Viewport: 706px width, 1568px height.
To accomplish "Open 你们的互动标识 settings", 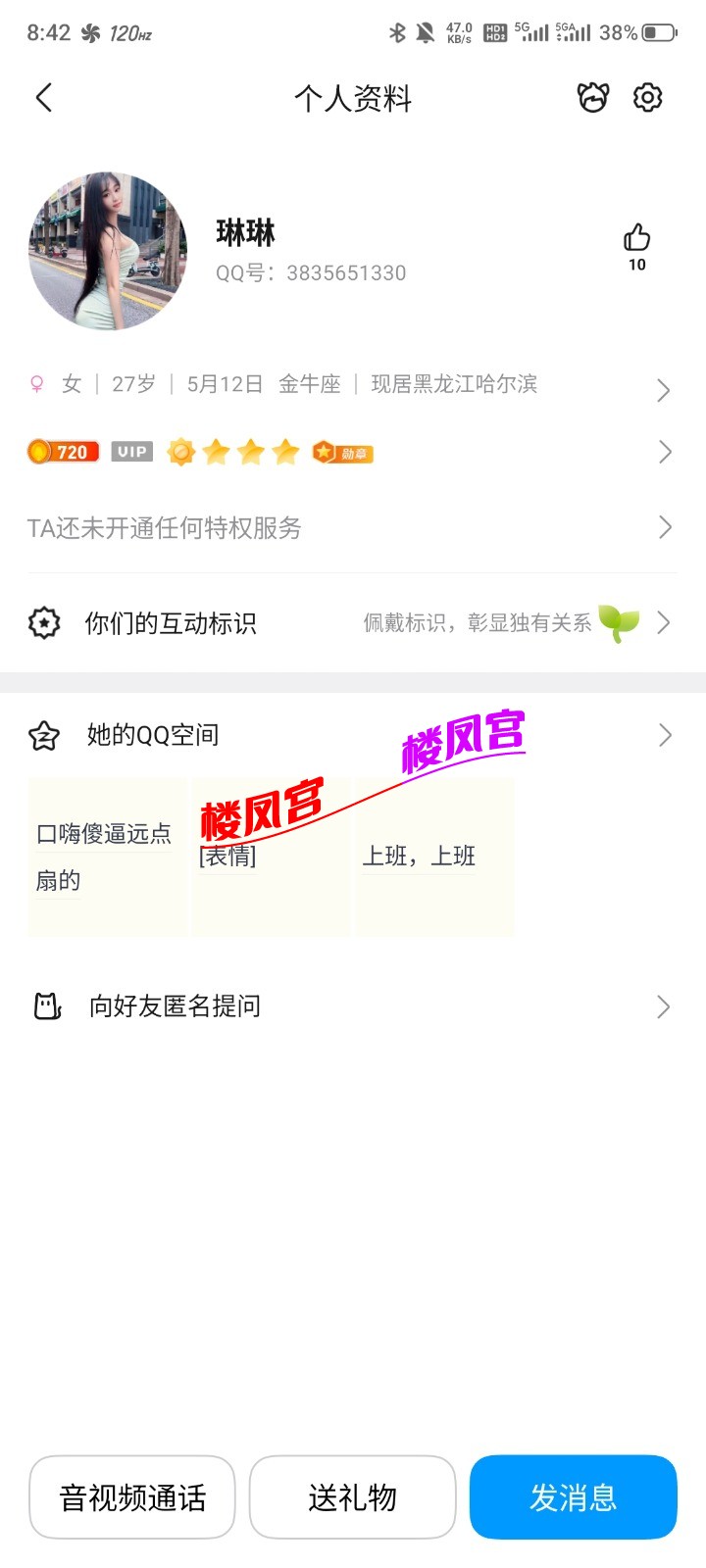I will [x=353, y=622].
